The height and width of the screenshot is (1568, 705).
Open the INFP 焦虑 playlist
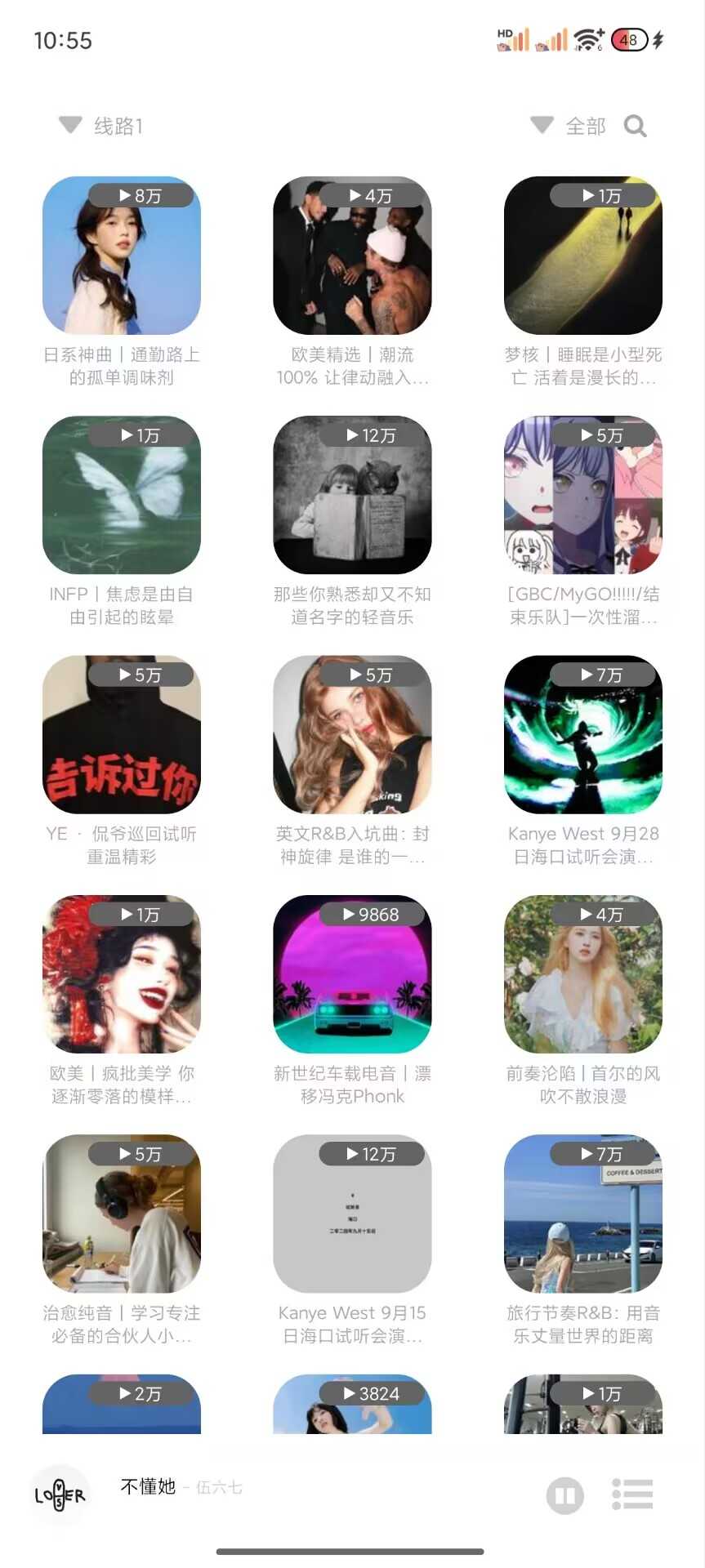122,495
